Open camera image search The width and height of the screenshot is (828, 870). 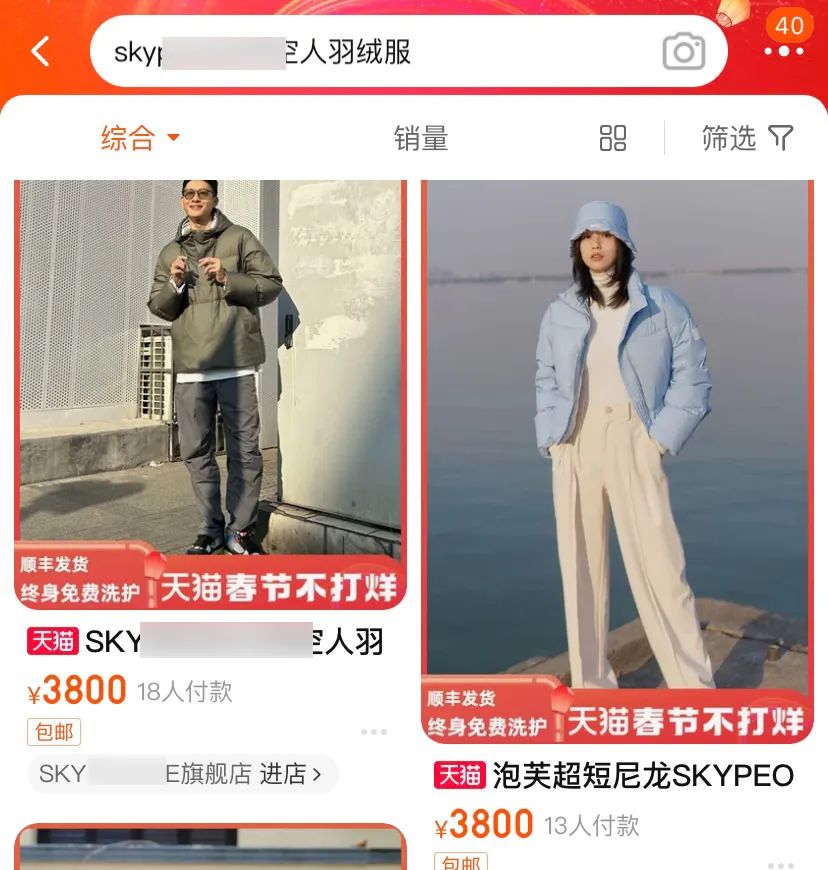(x=684, y=52)
